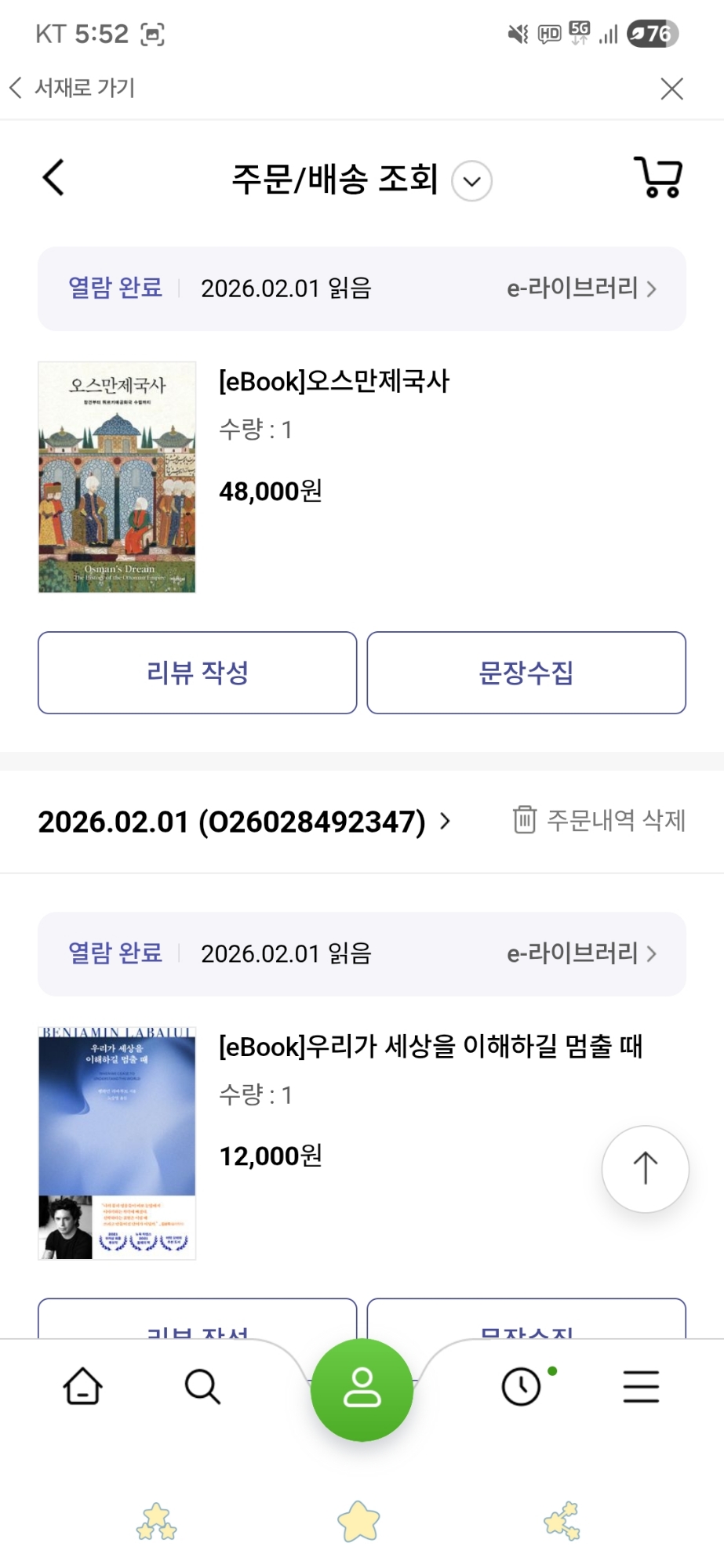Viewport: 724px width, 1568px height.
Task: Delete order history with 주문내역 삭제
Action: 600,820
